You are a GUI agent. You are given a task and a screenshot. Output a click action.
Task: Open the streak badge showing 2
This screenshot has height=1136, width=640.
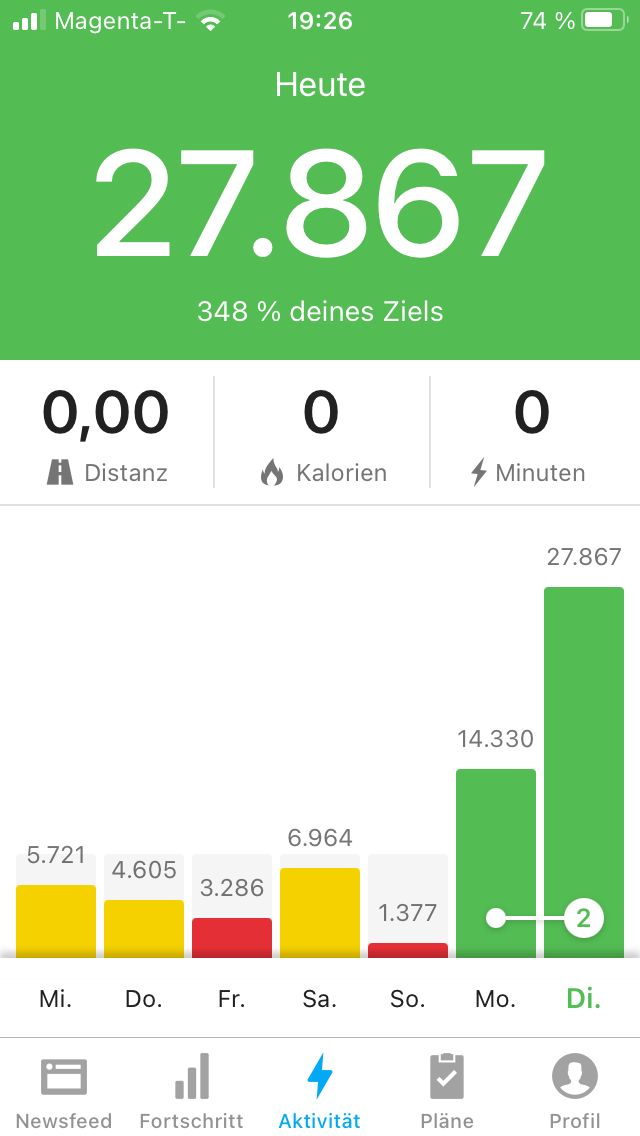(x=584, y=918)
